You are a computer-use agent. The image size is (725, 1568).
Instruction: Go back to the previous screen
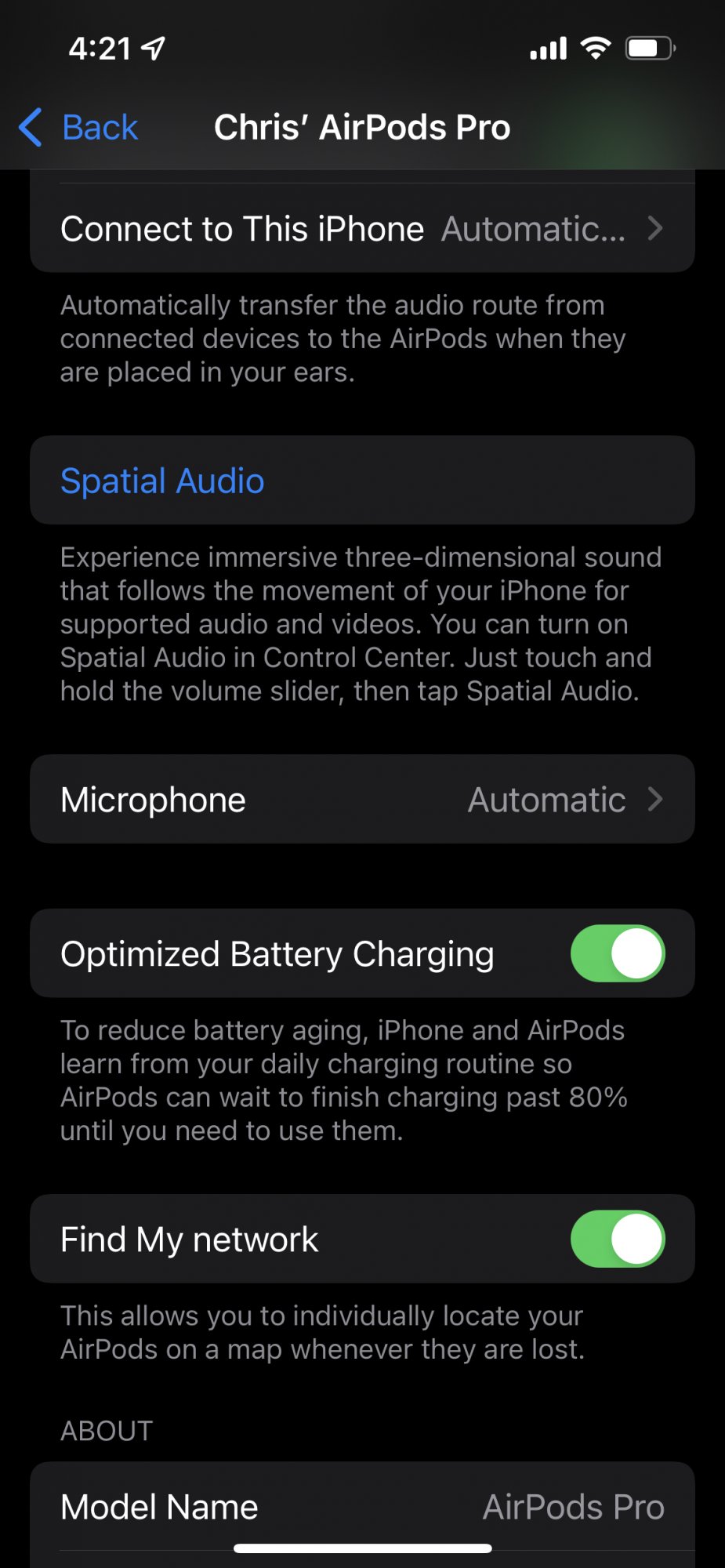[x=78, y=128]
